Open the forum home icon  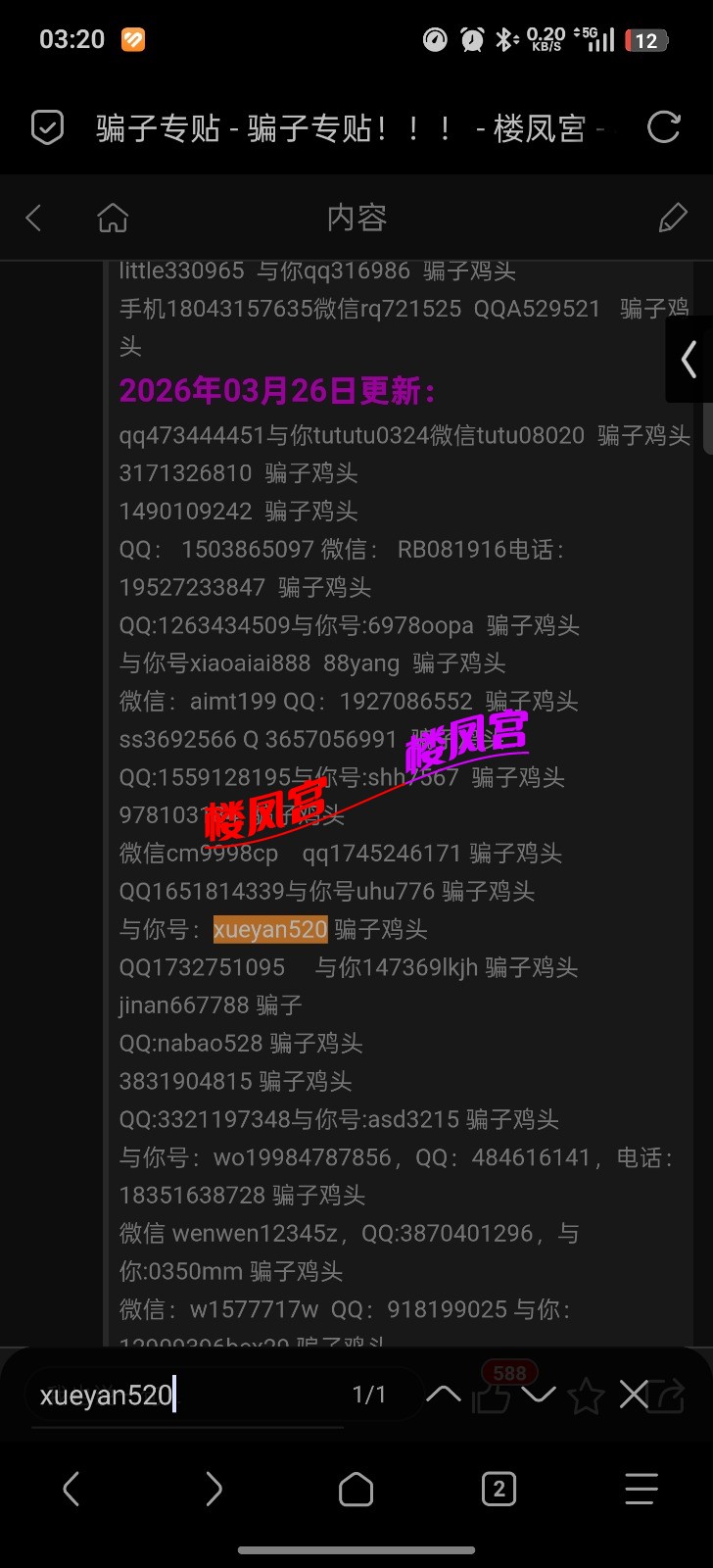113,218
